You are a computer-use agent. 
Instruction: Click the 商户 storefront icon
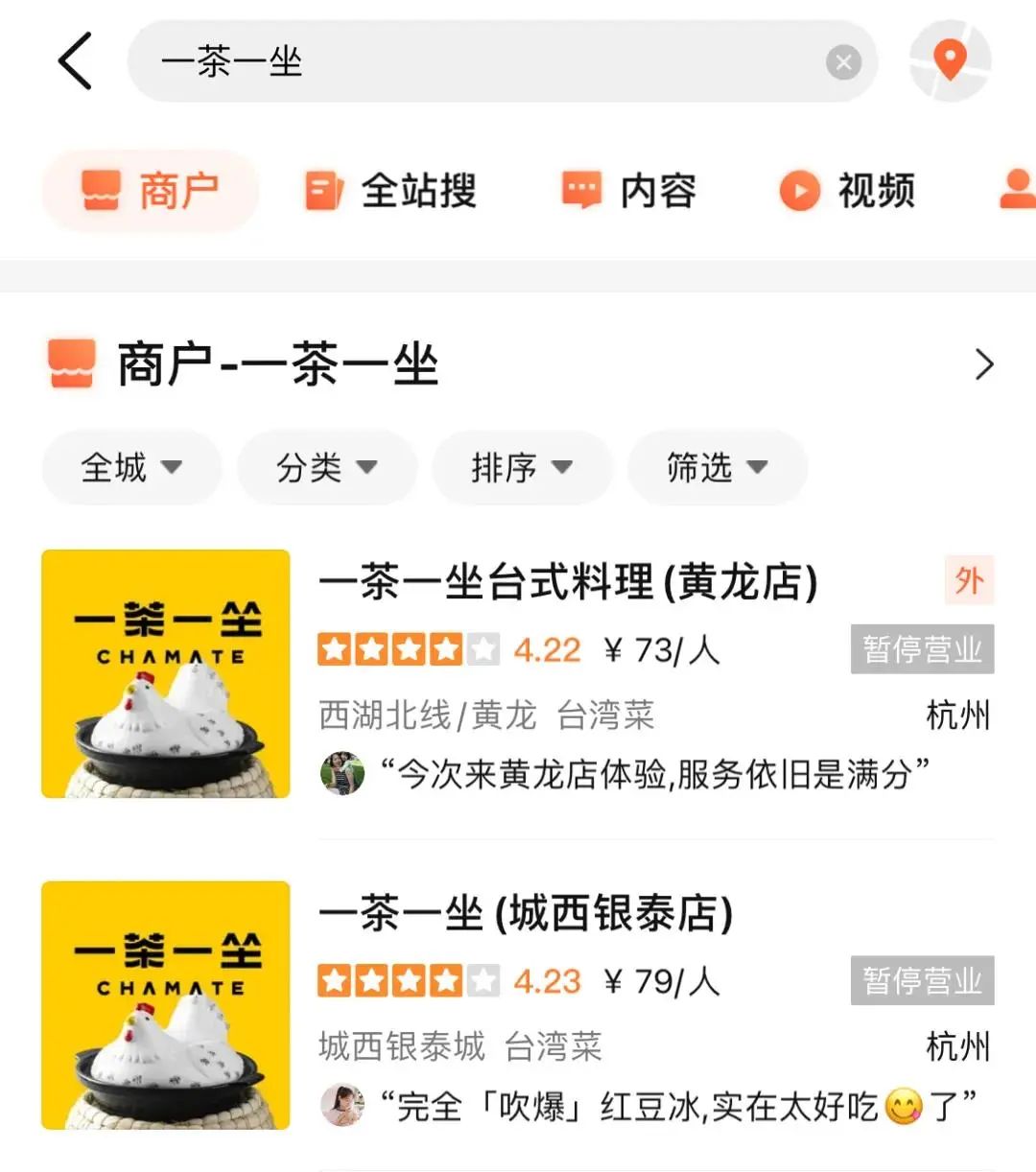103,190
